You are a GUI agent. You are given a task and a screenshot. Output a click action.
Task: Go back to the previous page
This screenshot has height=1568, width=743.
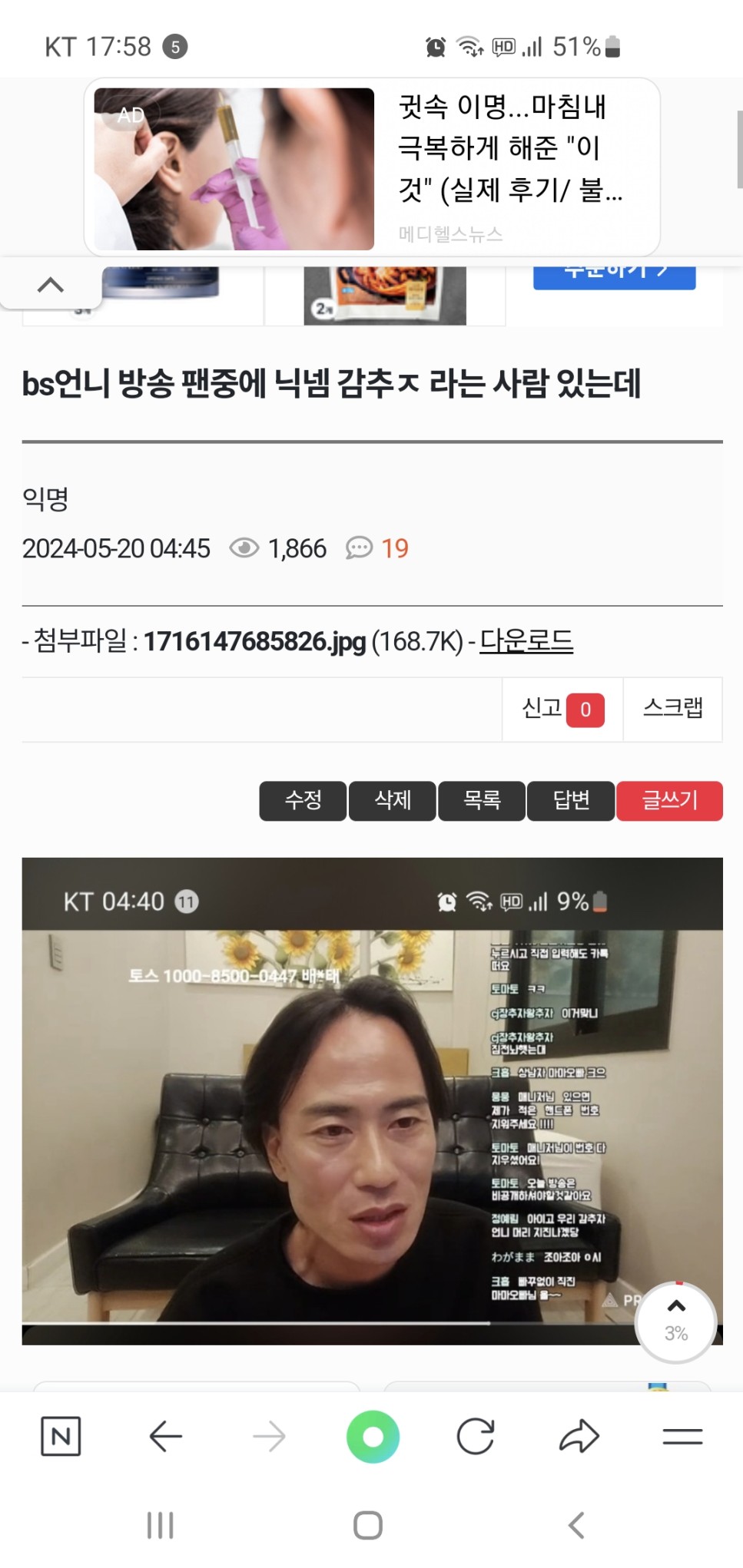tap(165, 1436)
